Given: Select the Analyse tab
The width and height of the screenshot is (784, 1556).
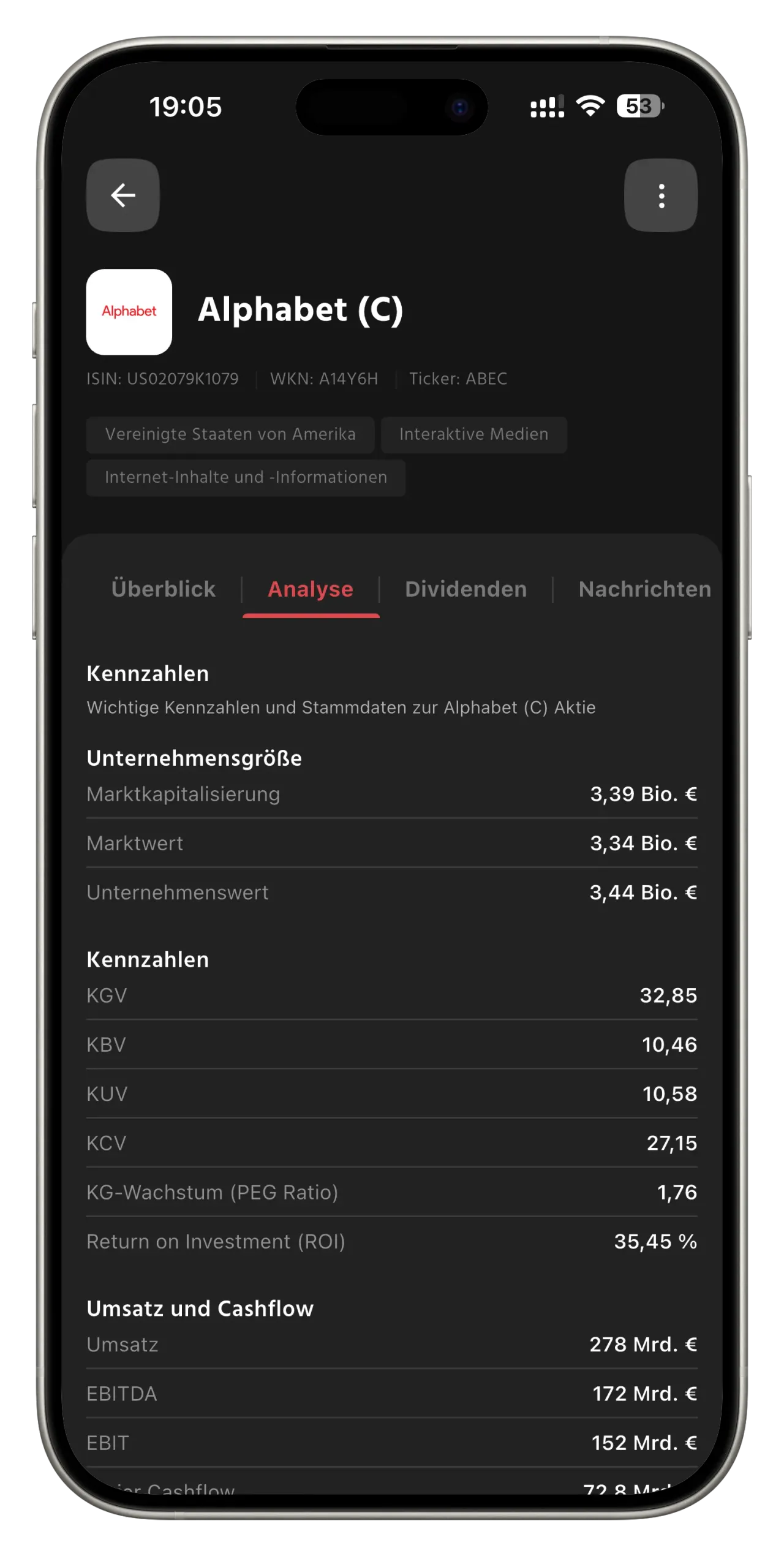Looking at the screenshot, I should coord(311,589).
